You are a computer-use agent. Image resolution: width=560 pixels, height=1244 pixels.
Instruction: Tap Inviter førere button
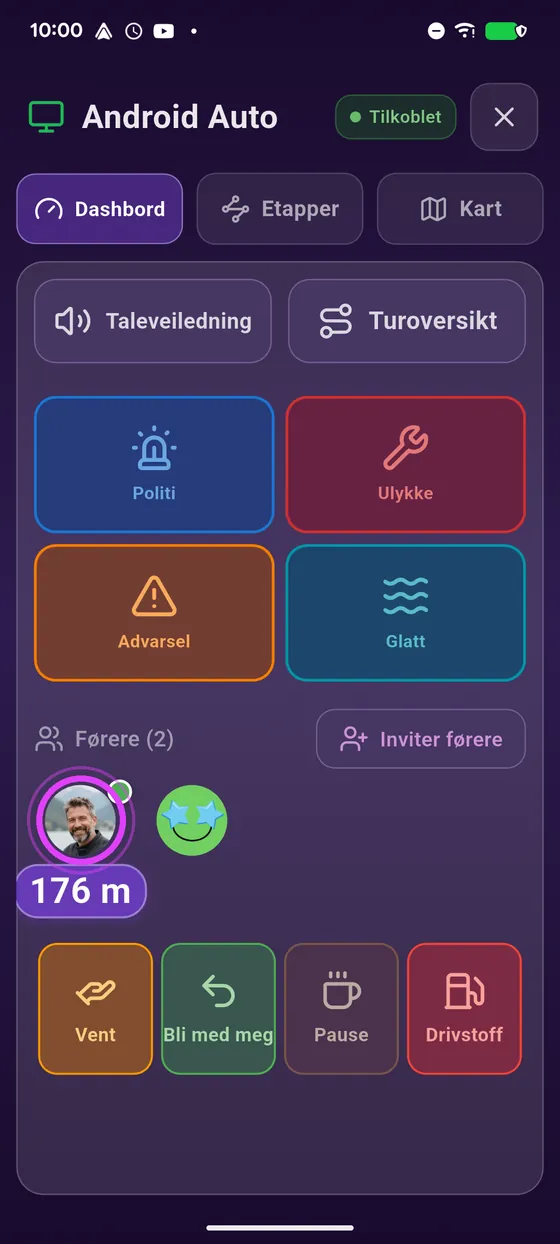coord(421,739)
